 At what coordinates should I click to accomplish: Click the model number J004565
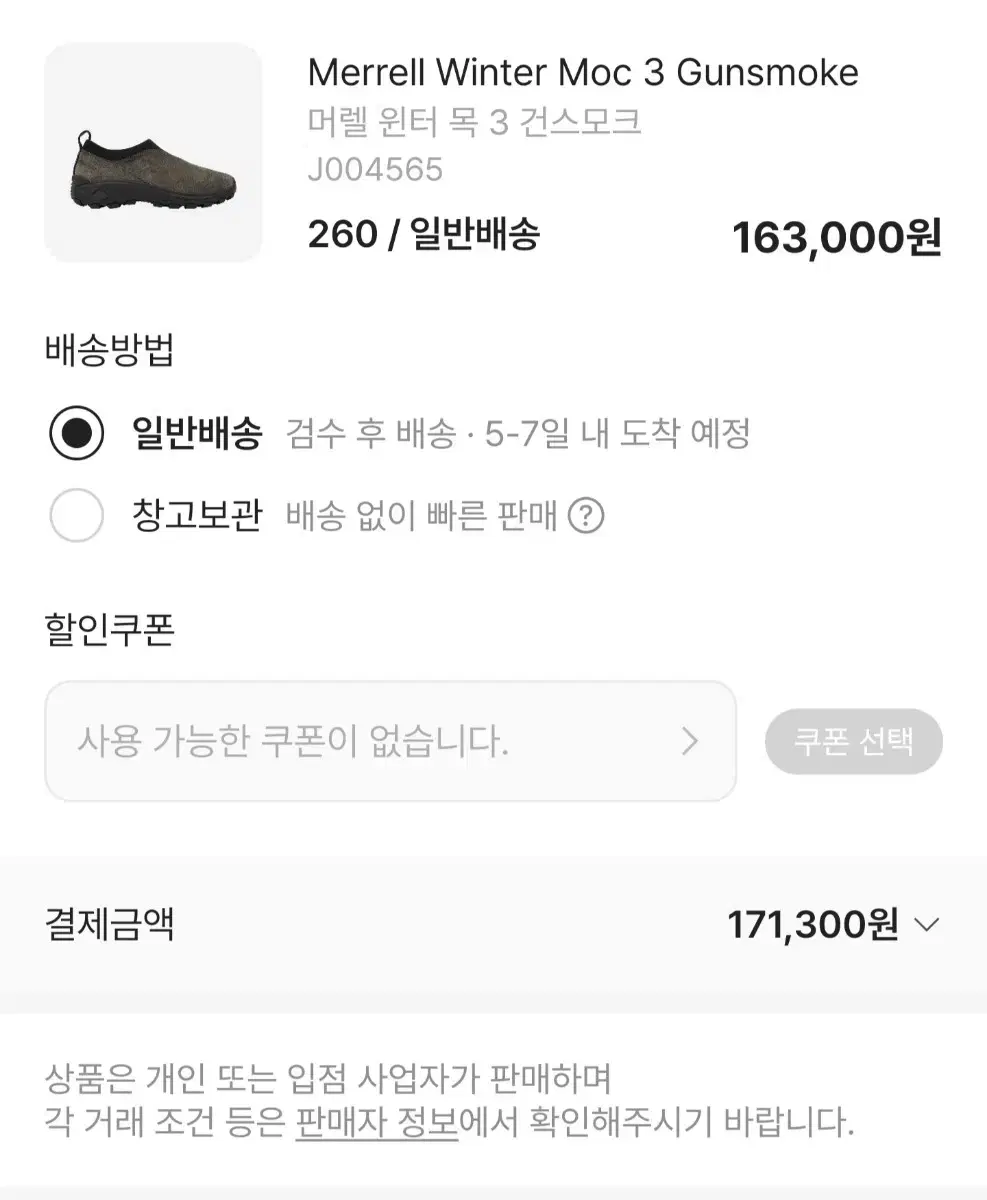pyautogui.click(x=374, y=169)
